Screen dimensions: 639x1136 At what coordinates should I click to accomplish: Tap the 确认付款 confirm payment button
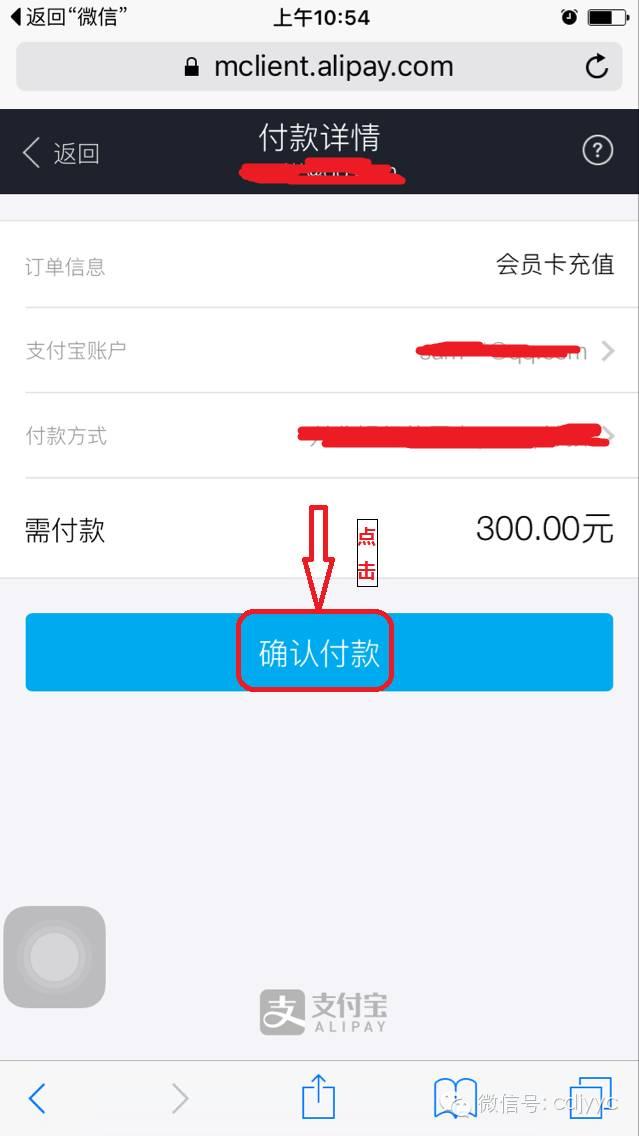[320, 652]
